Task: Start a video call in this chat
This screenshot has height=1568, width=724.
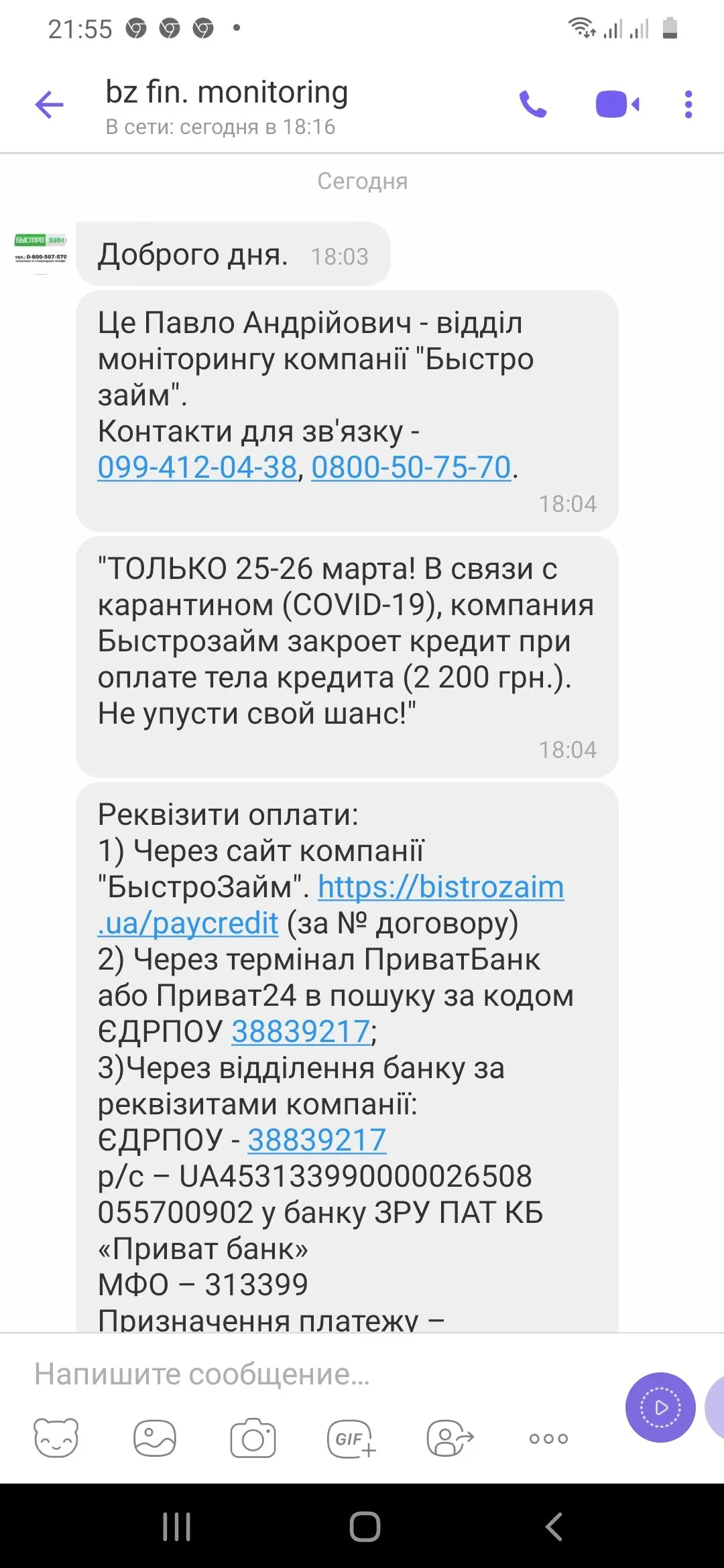Action: [x=617, y=105]
